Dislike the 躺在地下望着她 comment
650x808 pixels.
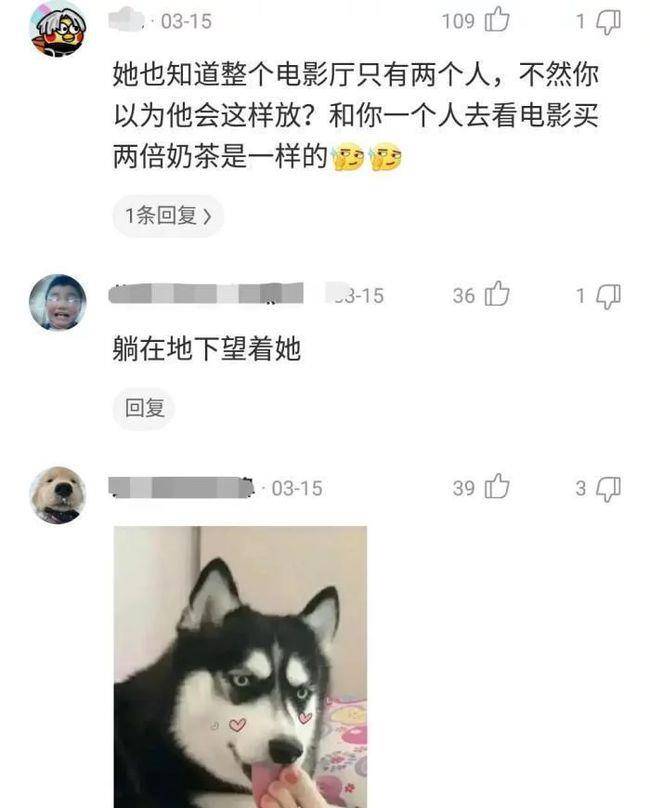coord(609,296)
